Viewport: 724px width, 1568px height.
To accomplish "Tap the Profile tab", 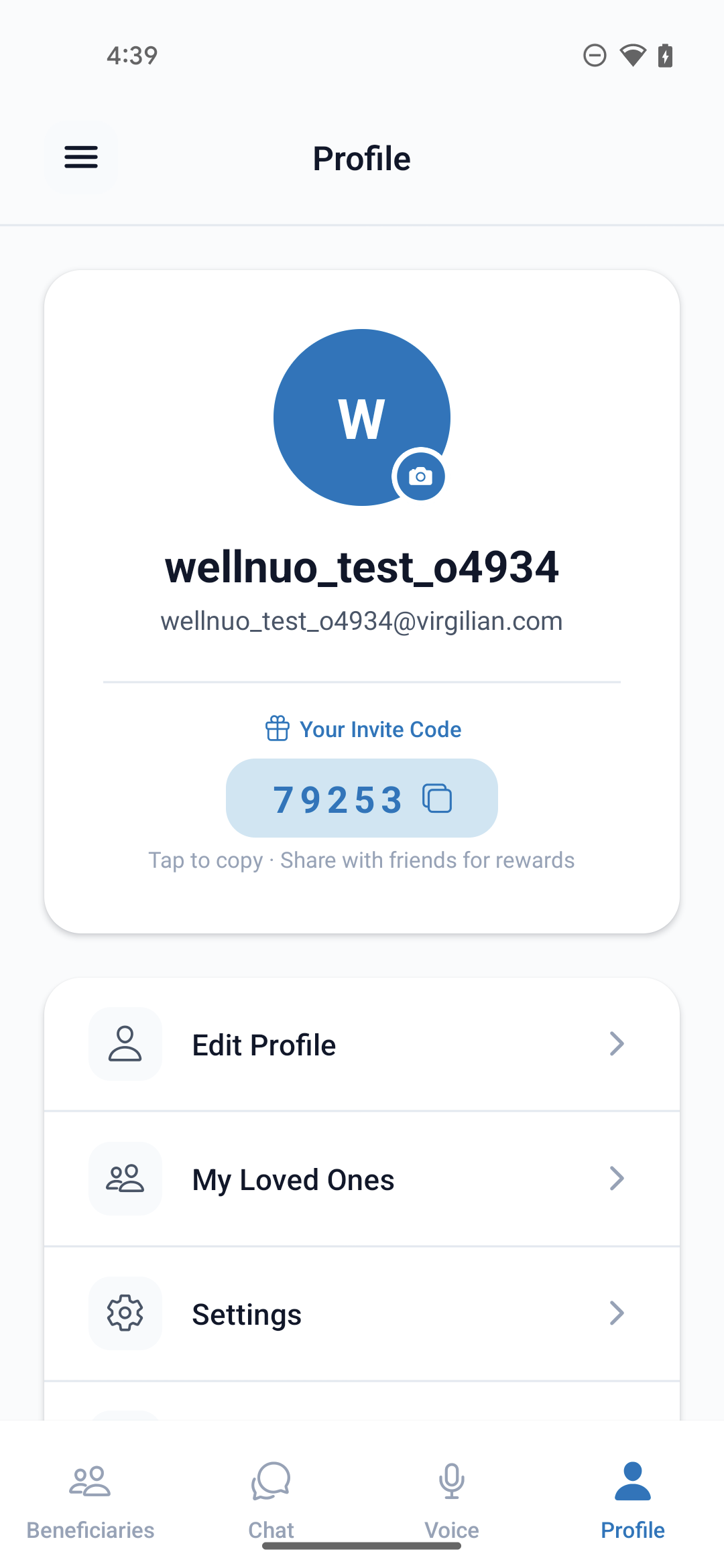I will tap(632, 1500).
